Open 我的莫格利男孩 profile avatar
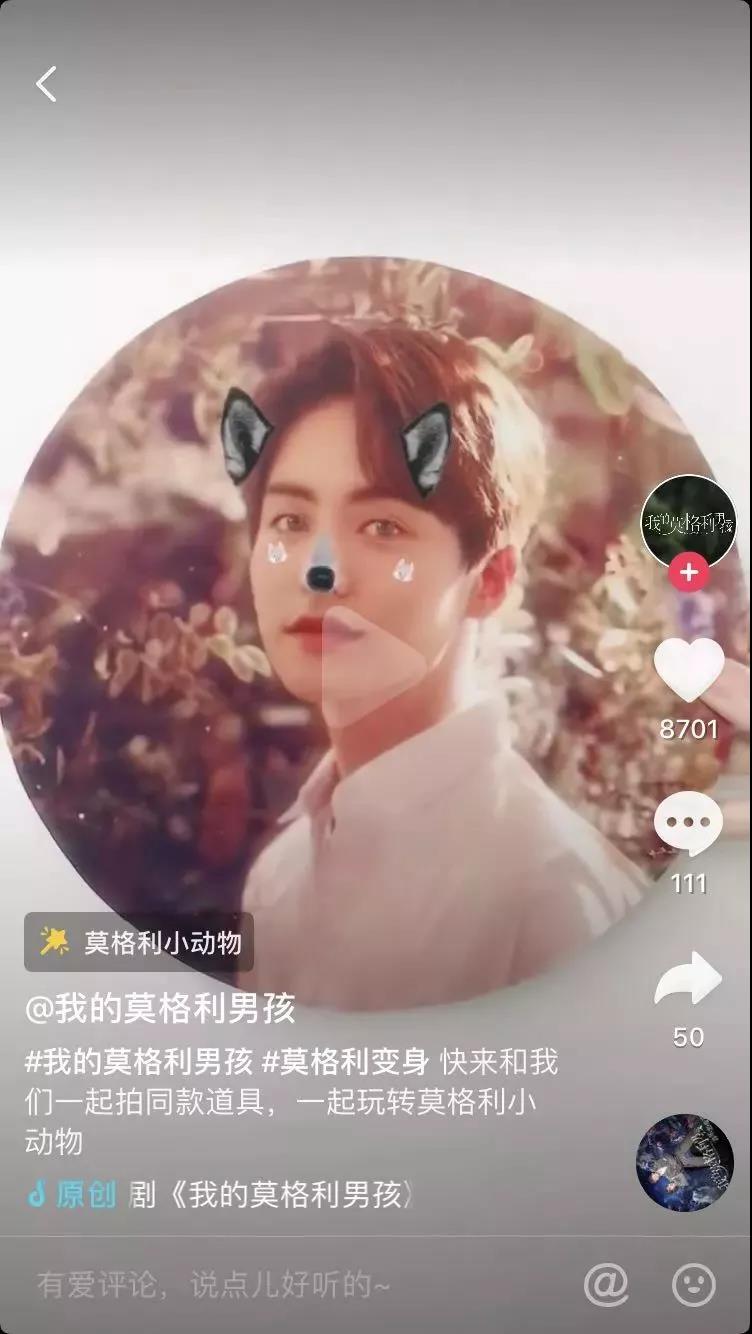Viewport: 752px width, 1334px height. point(688,521)
